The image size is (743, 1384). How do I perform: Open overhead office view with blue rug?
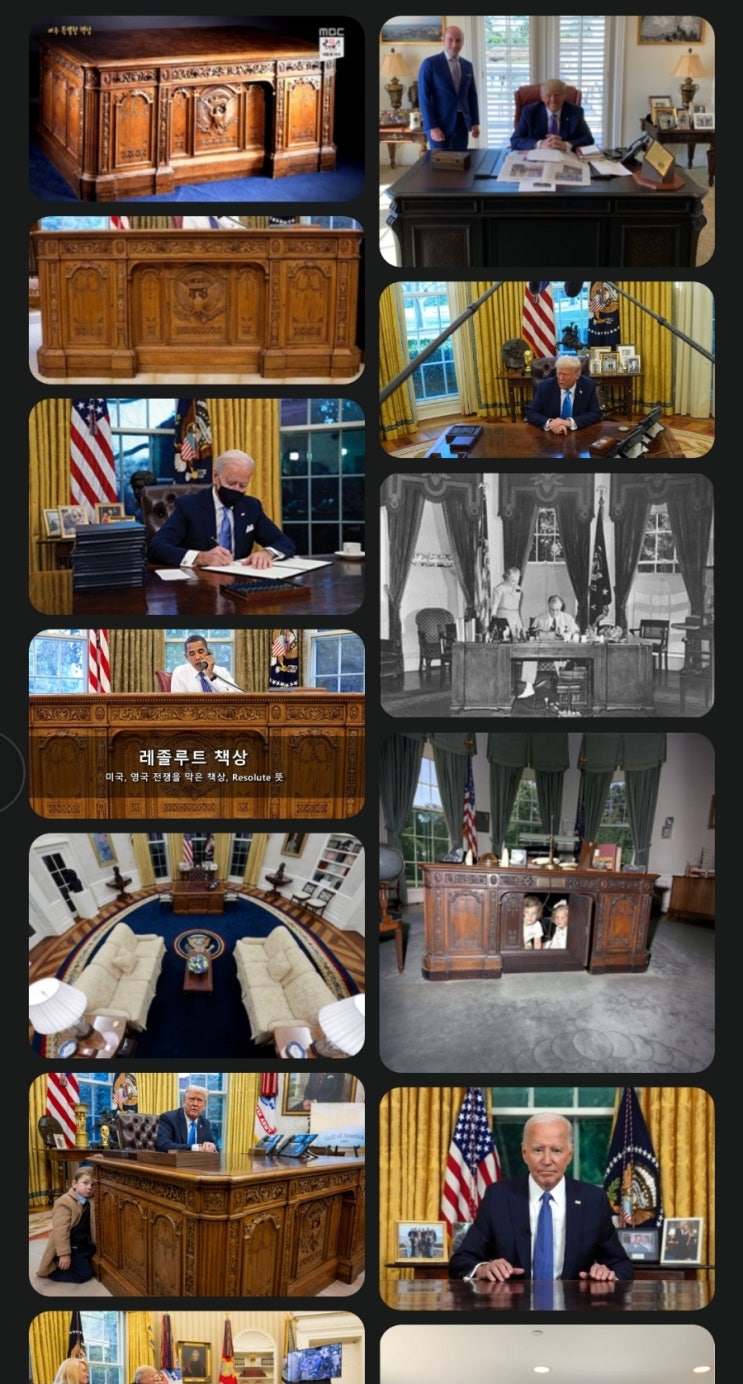coord(196,945)
